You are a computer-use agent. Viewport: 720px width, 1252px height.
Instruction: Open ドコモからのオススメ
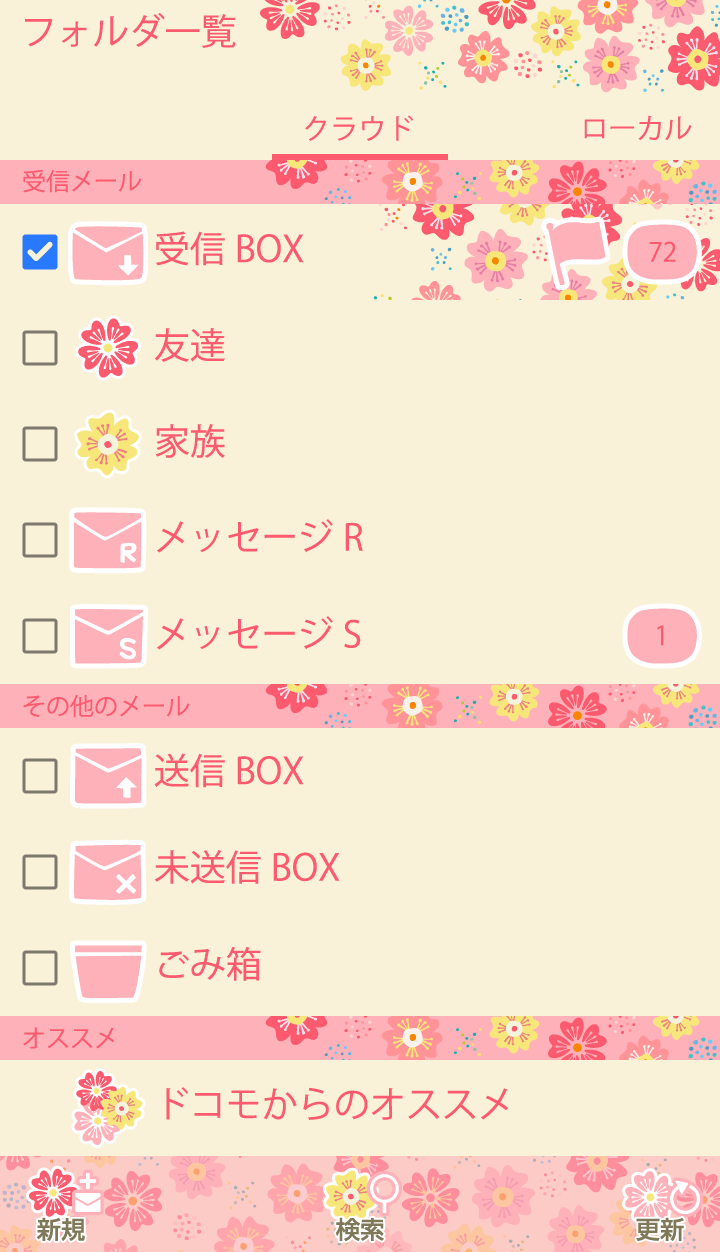tap(334, 1105)
